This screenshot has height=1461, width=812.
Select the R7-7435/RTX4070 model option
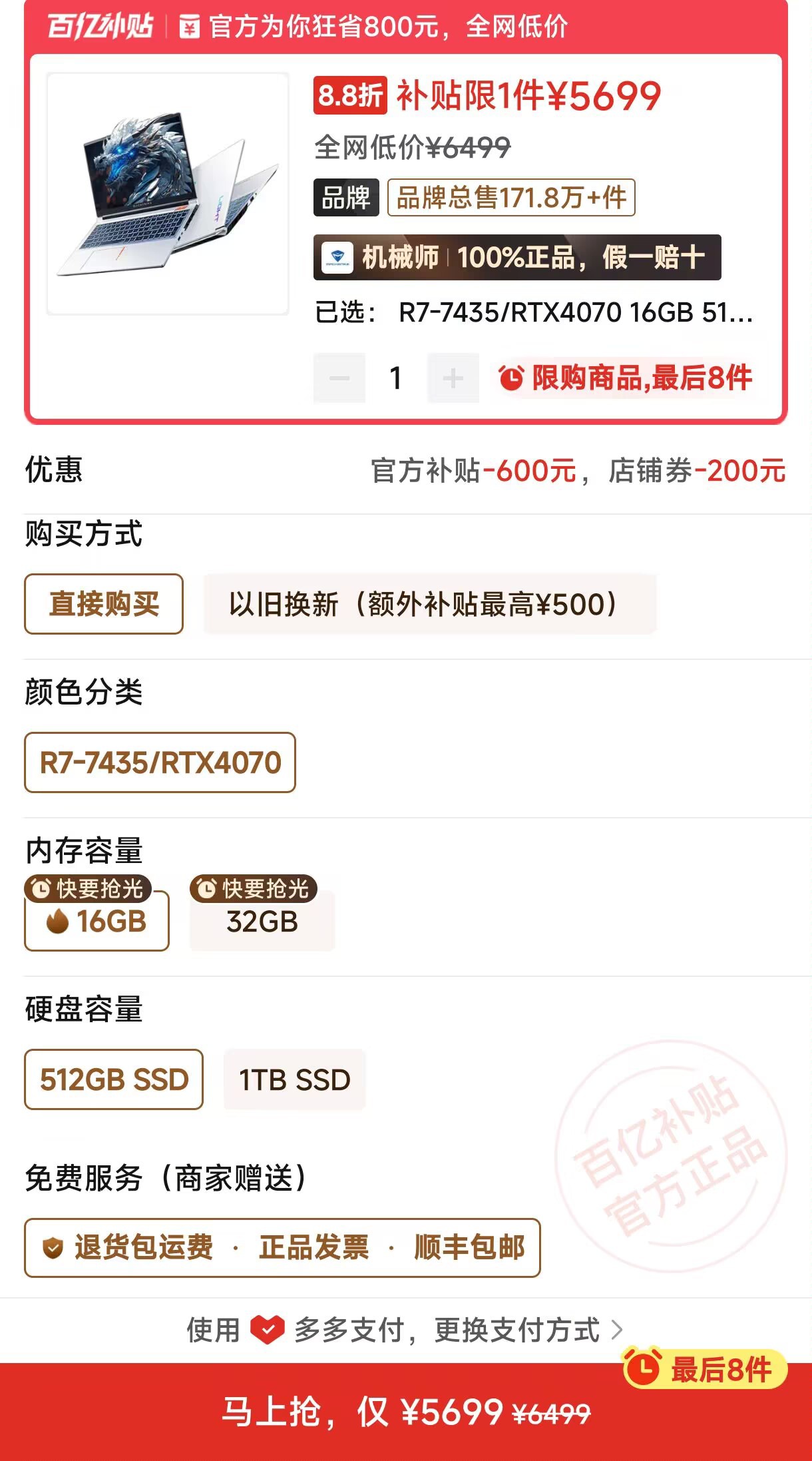coord(160,762)
